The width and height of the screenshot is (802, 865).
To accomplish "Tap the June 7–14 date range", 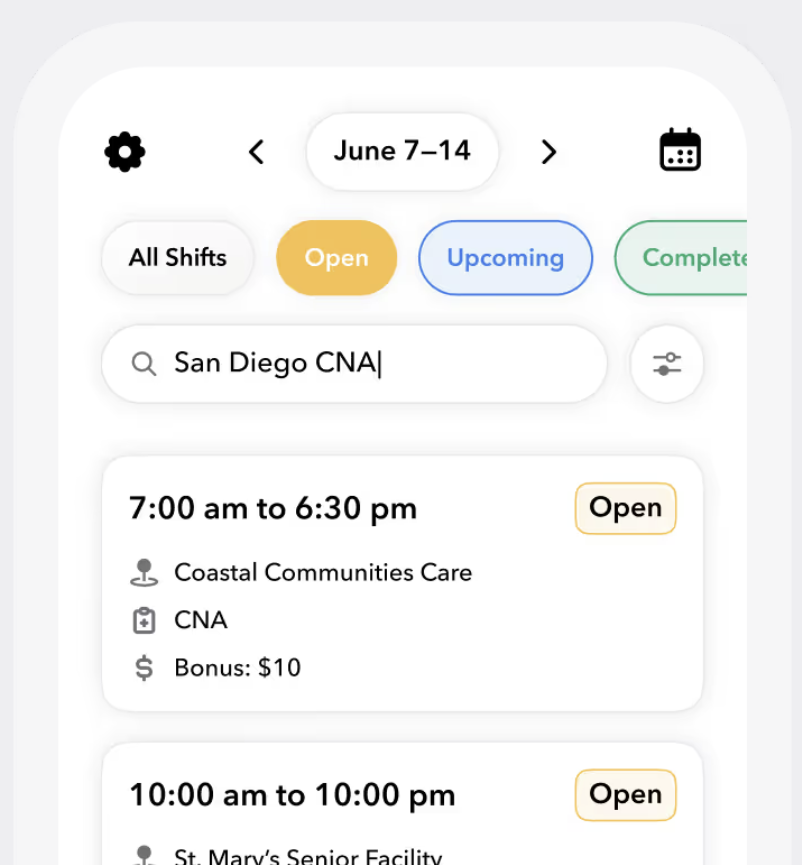I will point(402,152).
